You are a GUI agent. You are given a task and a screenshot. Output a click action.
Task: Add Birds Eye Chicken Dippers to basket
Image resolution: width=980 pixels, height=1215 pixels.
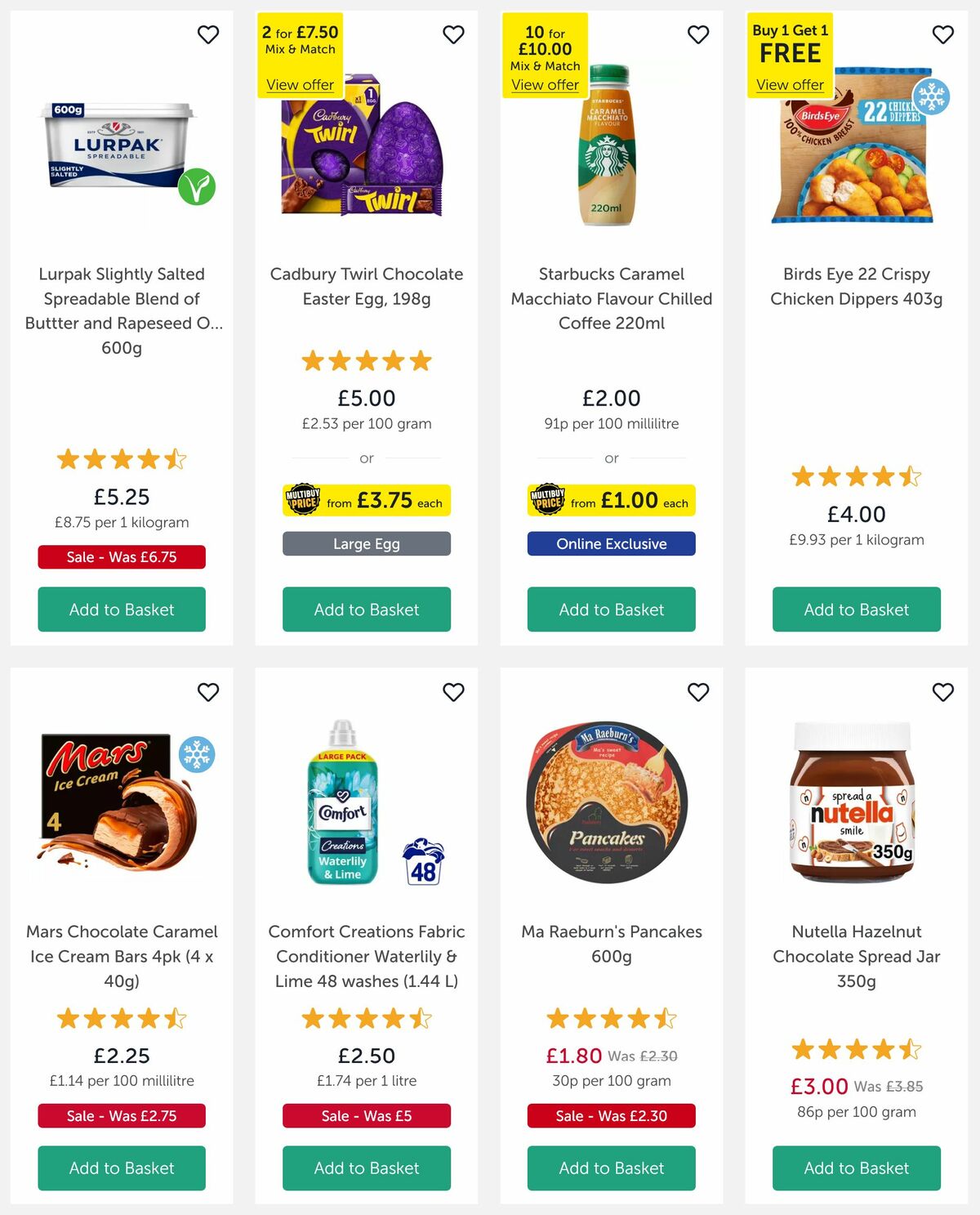coord(856,610)
